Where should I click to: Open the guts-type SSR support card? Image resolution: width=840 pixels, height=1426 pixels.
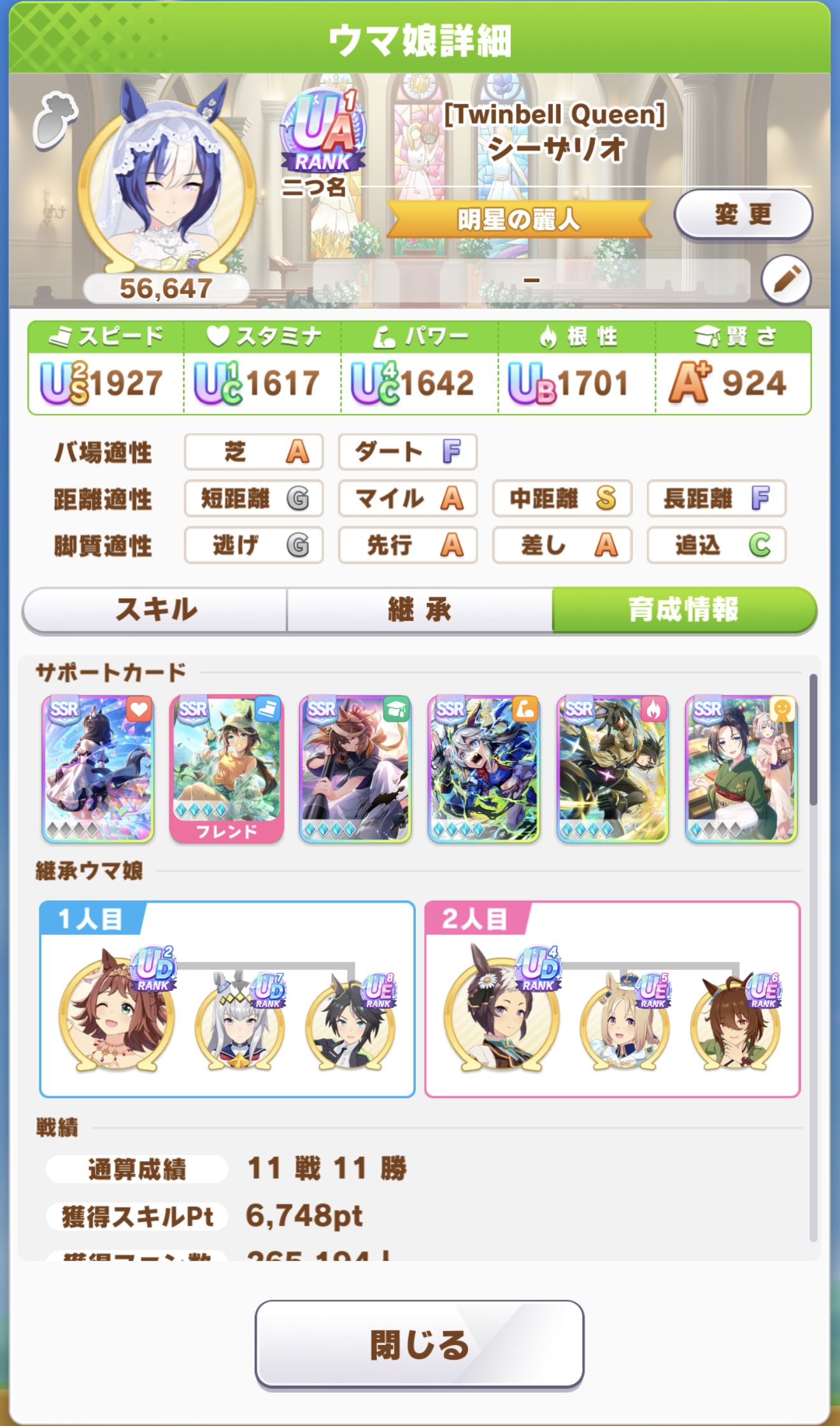(x=613, y=769)
